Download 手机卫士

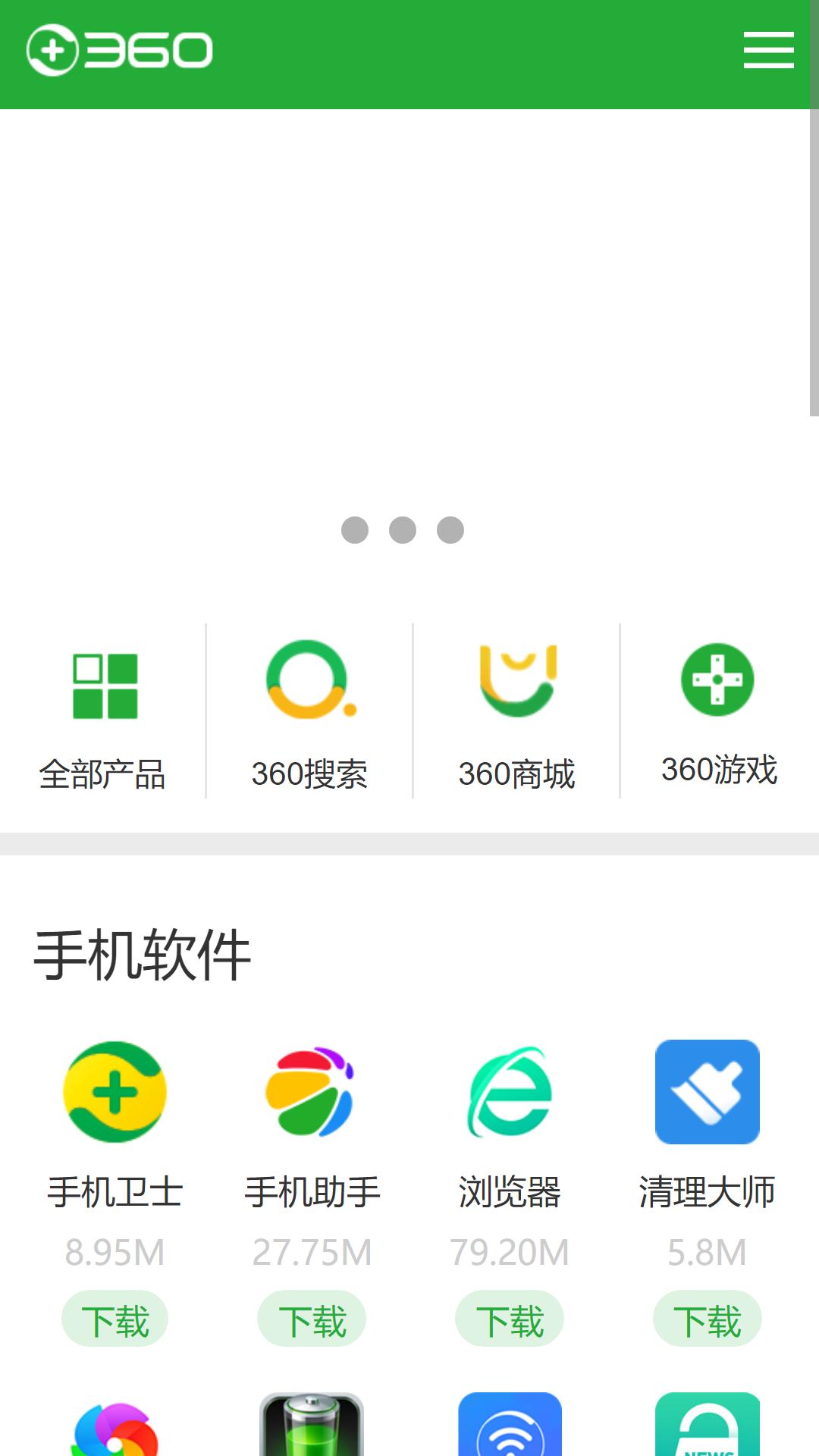115,1319
